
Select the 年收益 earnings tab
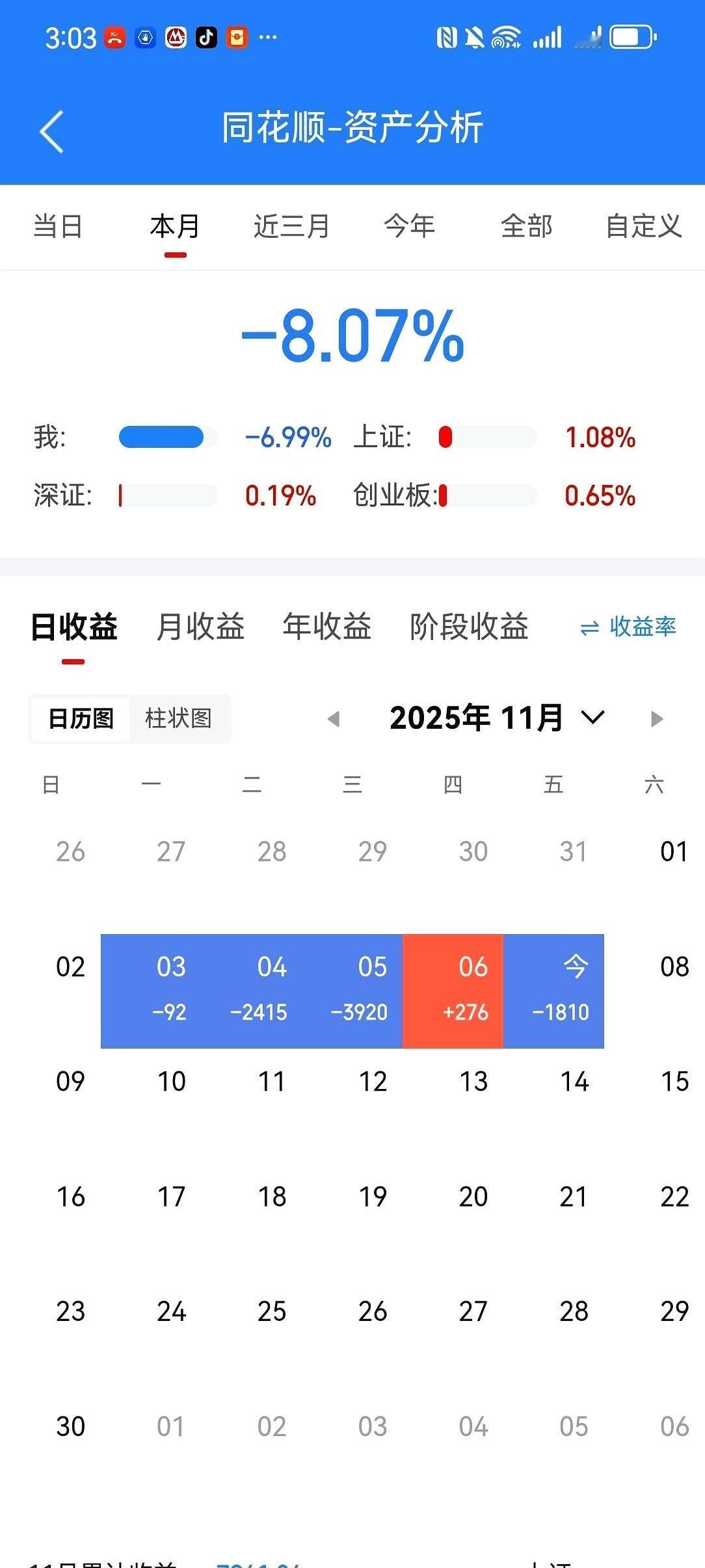click(x=328, y=627)
